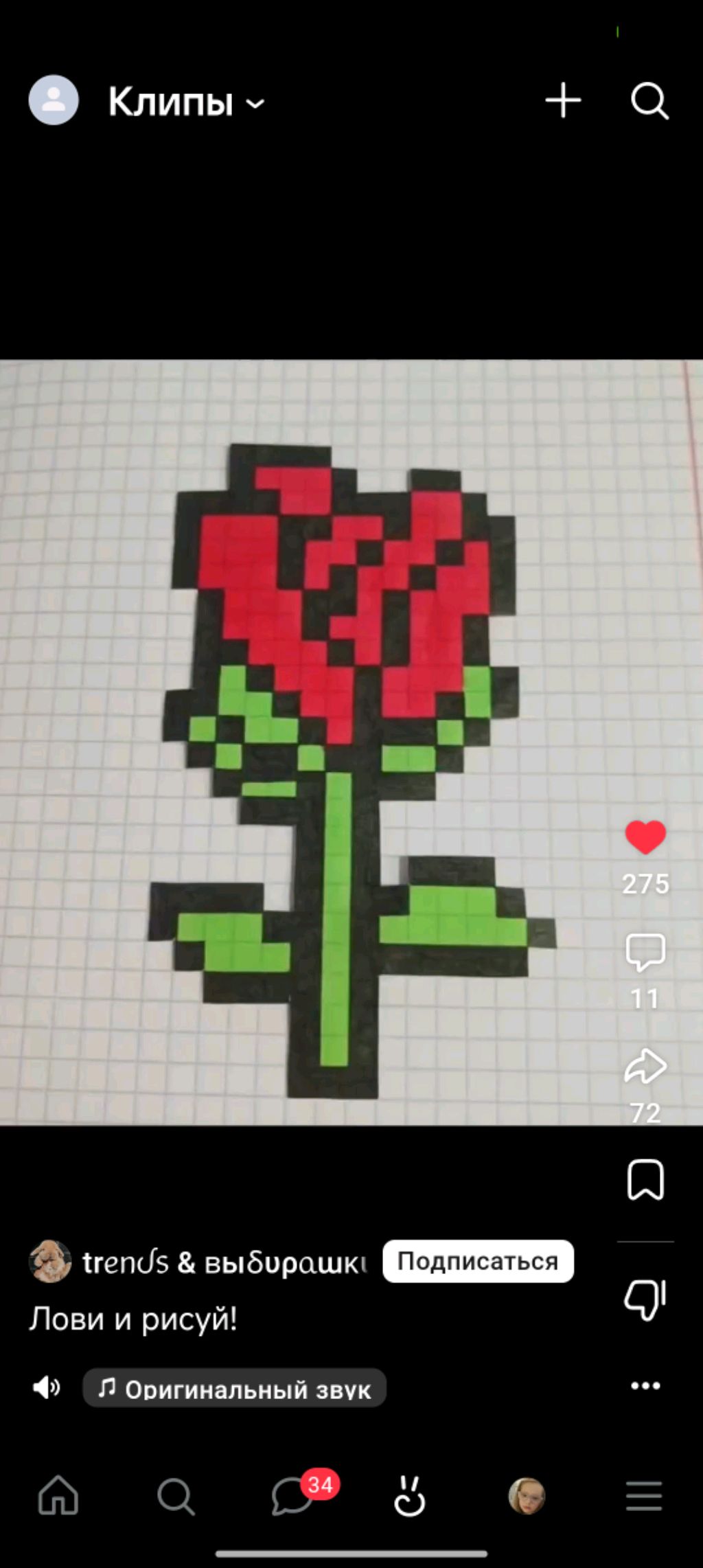Bookmark this clip

tap(645, 1180)
